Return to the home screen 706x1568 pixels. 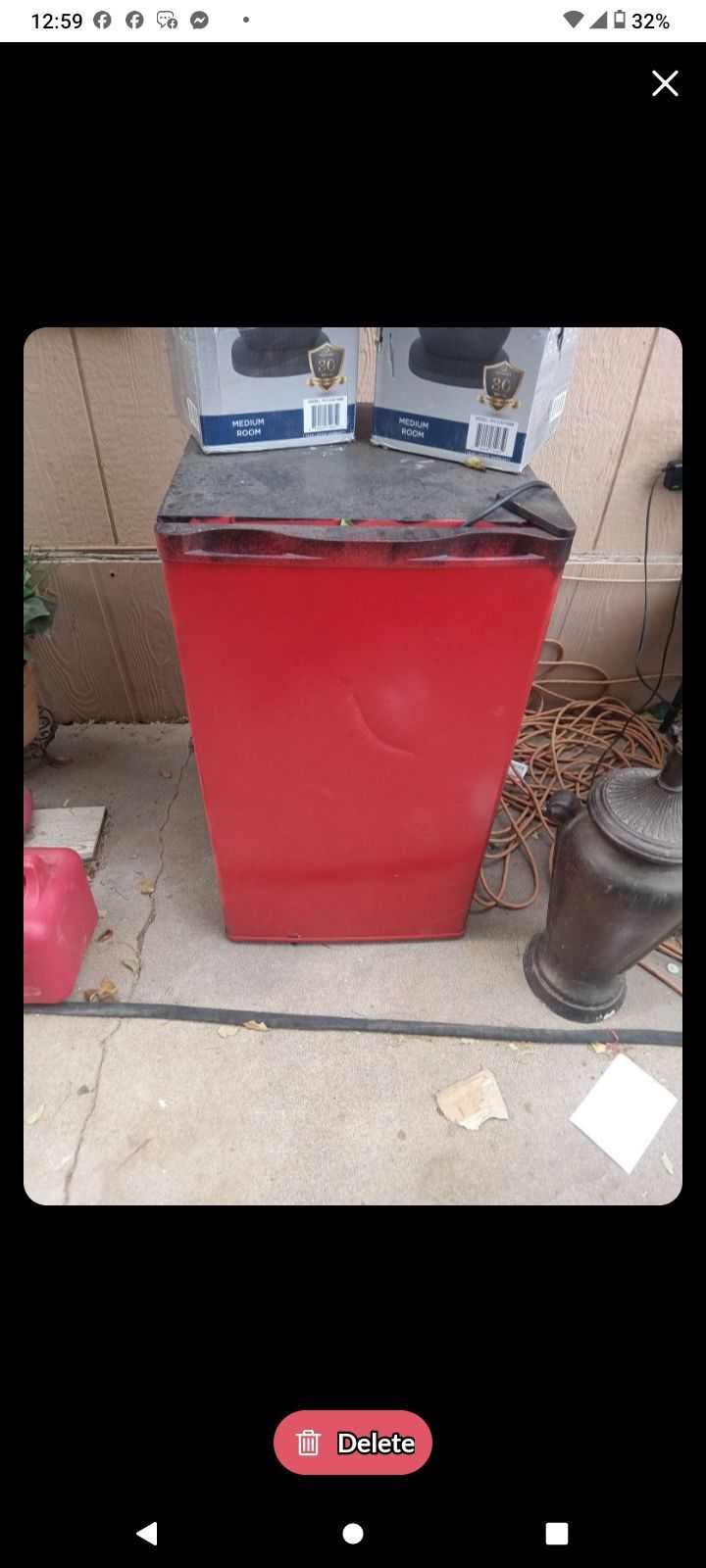pyautogui.click(x=353, y=1534)
